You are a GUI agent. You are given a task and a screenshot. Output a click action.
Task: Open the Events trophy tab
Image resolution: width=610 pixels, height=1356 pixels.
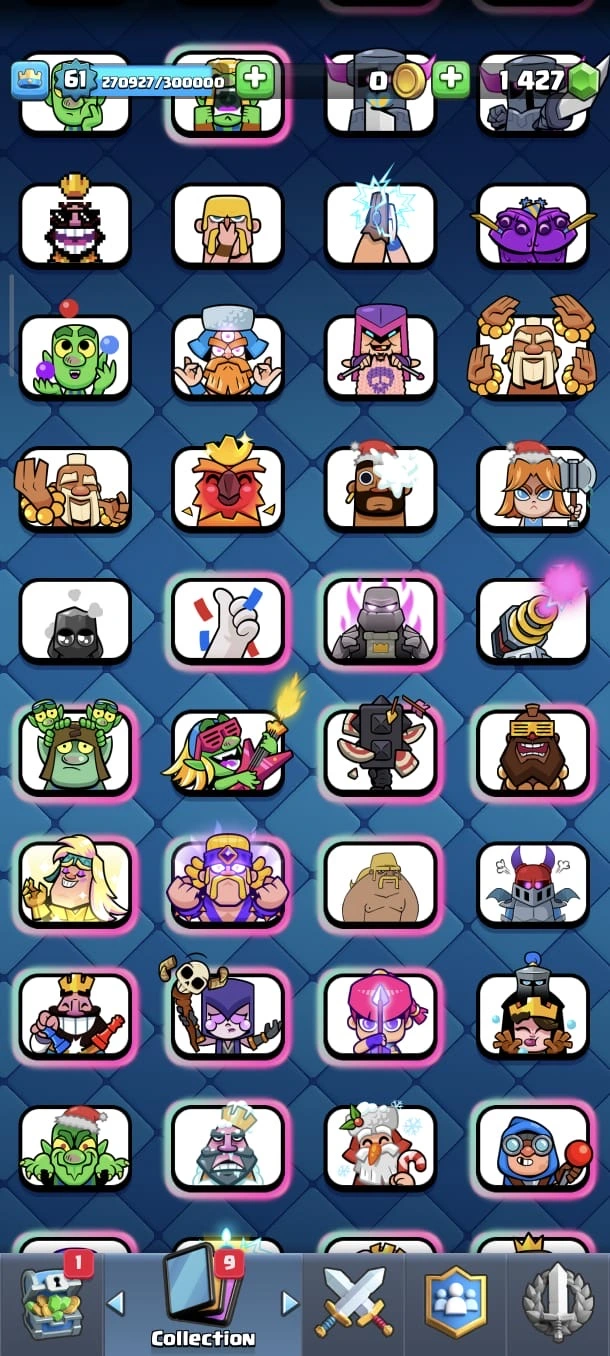coord(558,1302)
